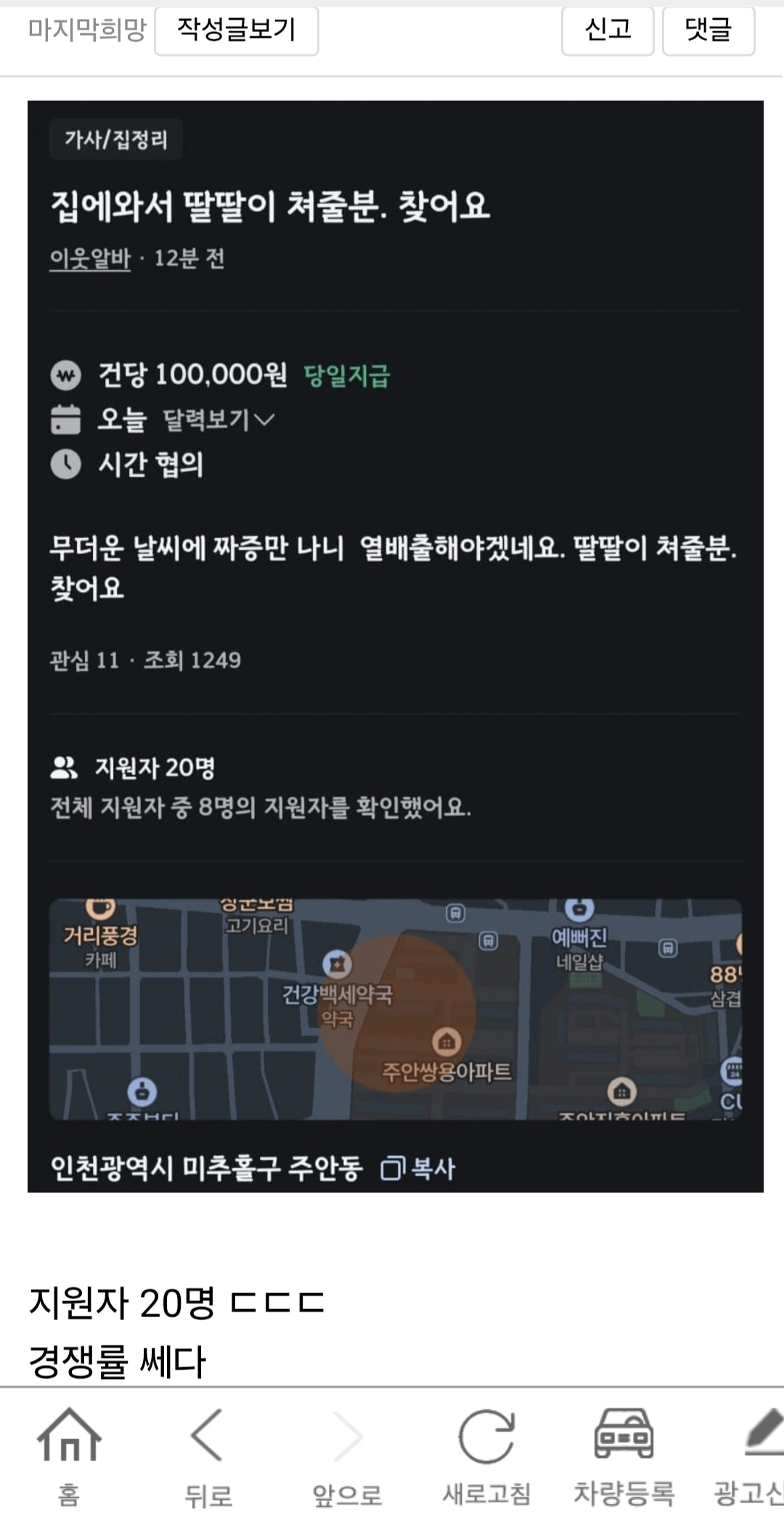
Task: Open comments with 댓글 button
Action: click(709, 30)
